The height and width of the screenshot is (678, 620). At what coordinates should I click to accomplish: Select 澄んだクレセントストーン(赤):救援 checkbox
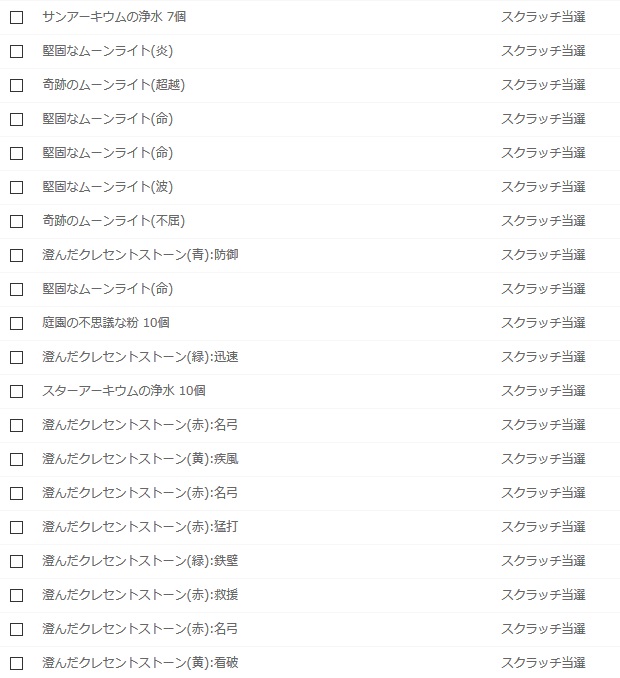tap(16, 596)
